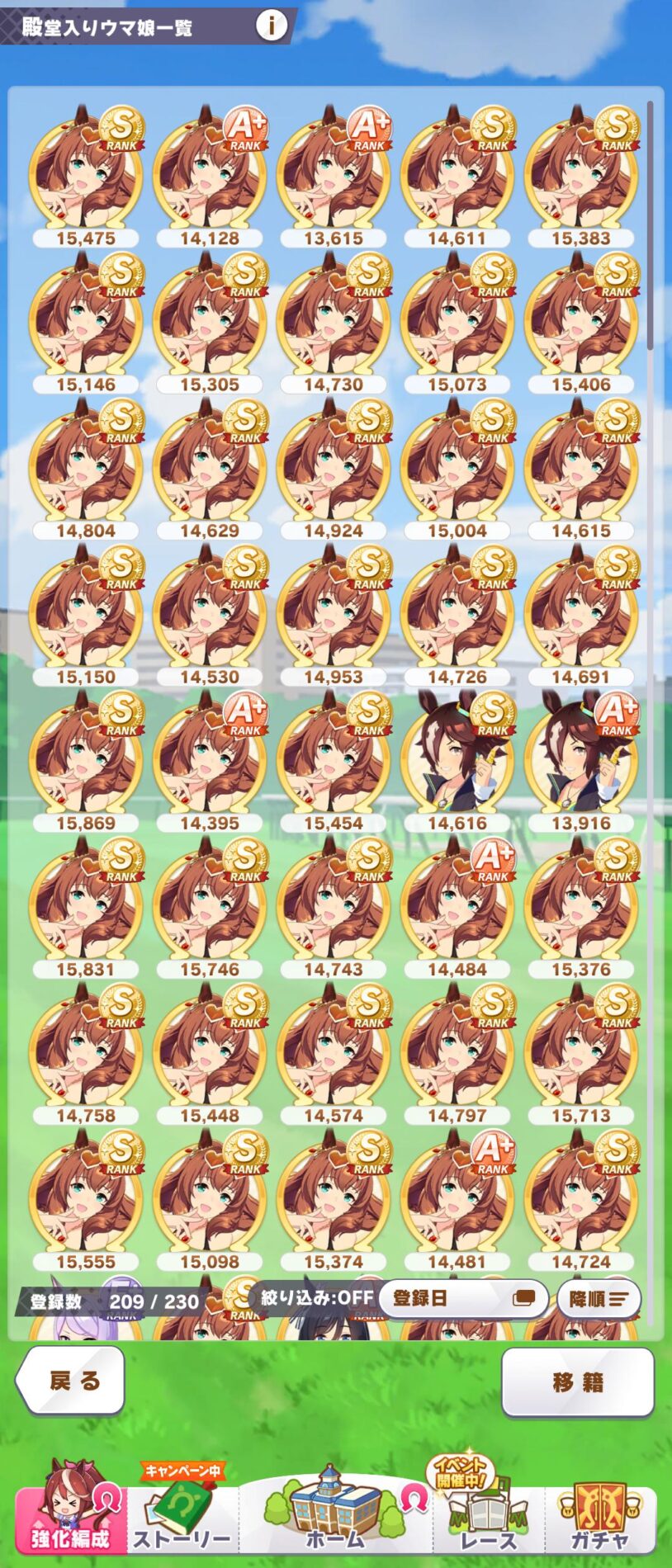Open the 絞り込み filter button

coord(316,1297)
